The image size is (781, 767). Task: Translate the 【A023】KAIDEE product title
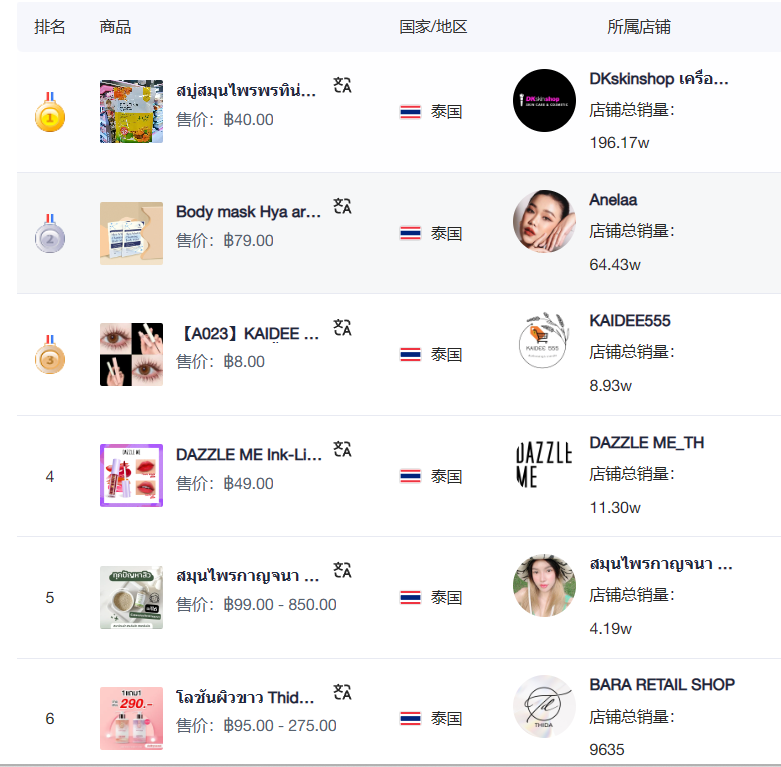pyautogui.click(x=342, y=328)
